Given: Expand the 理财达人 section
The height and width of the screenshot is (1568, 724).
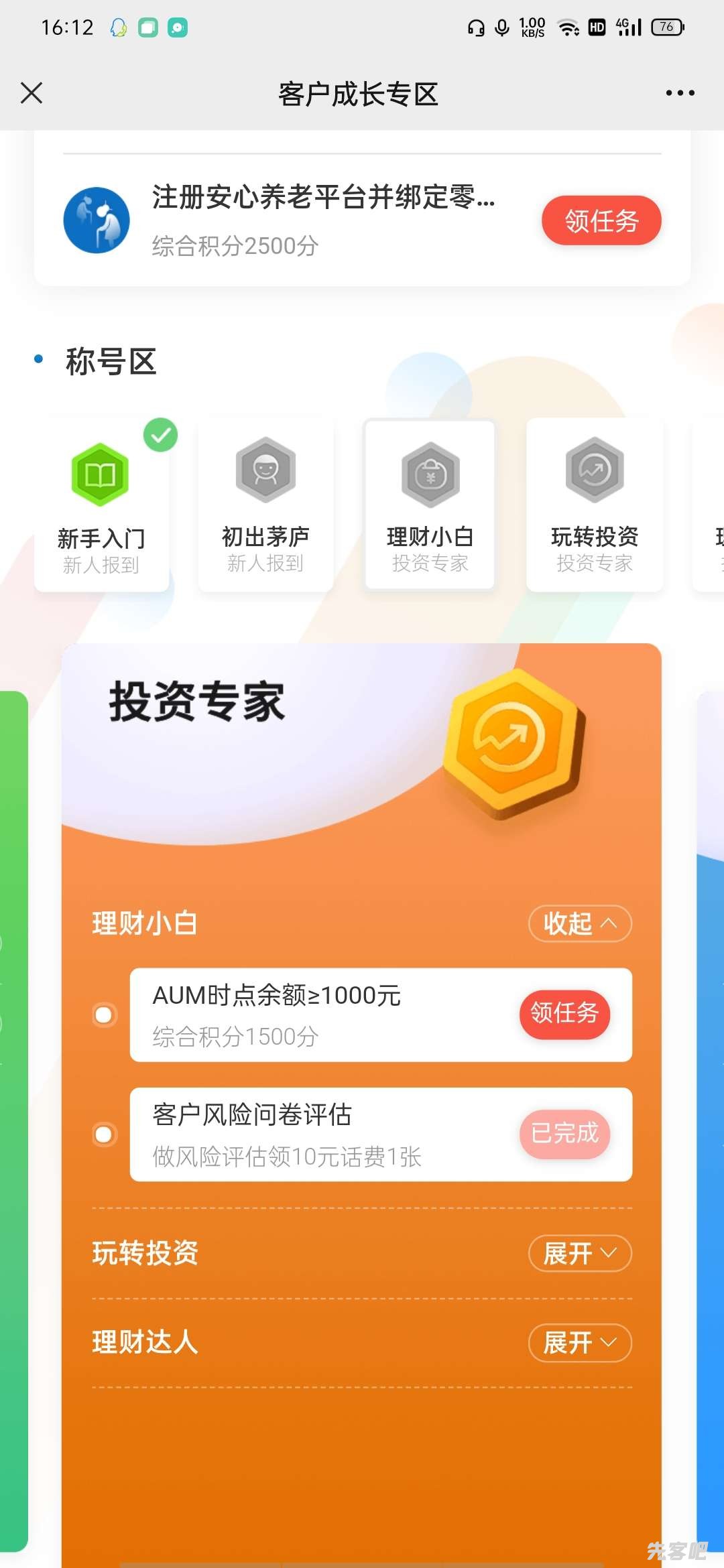Looking at the screenshot, I should click(580, 1343).
